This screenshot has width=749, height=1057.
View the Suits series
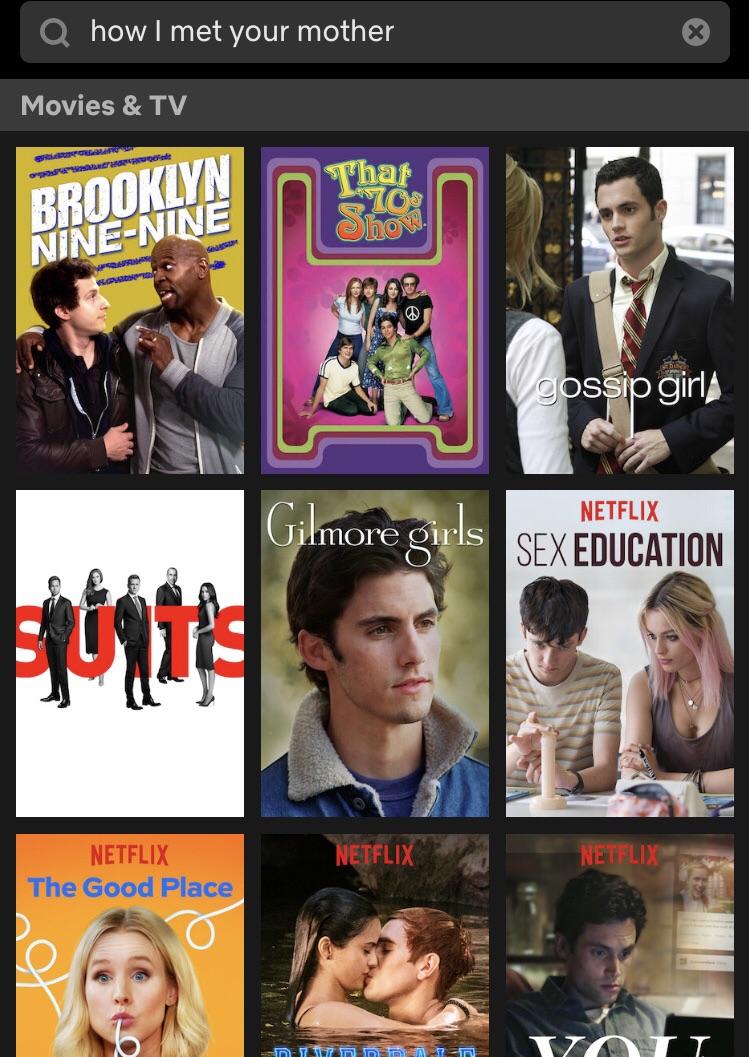click(x=130, y=653)
